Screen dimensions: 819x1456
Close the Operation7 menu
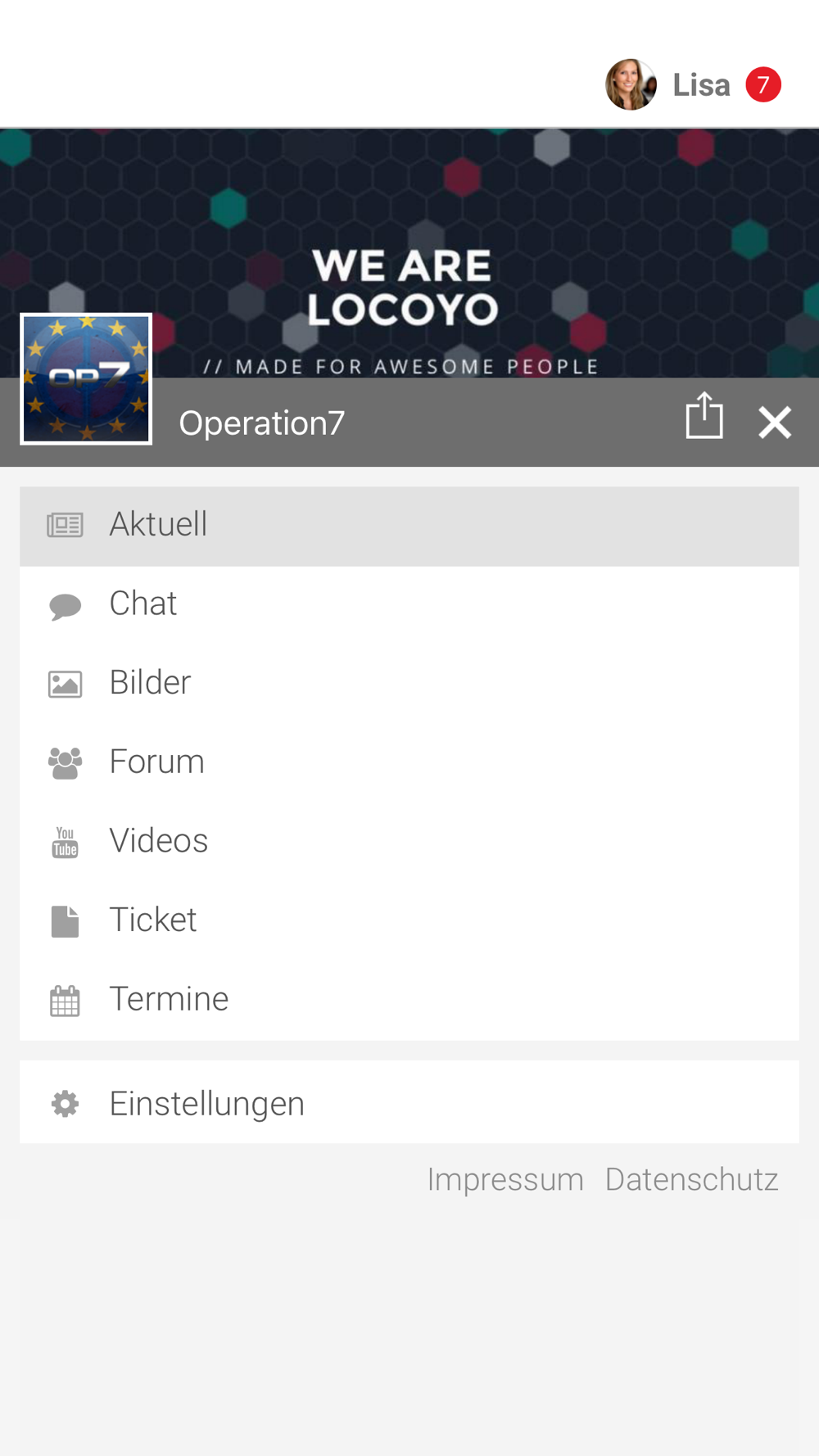tap(774, 423)
